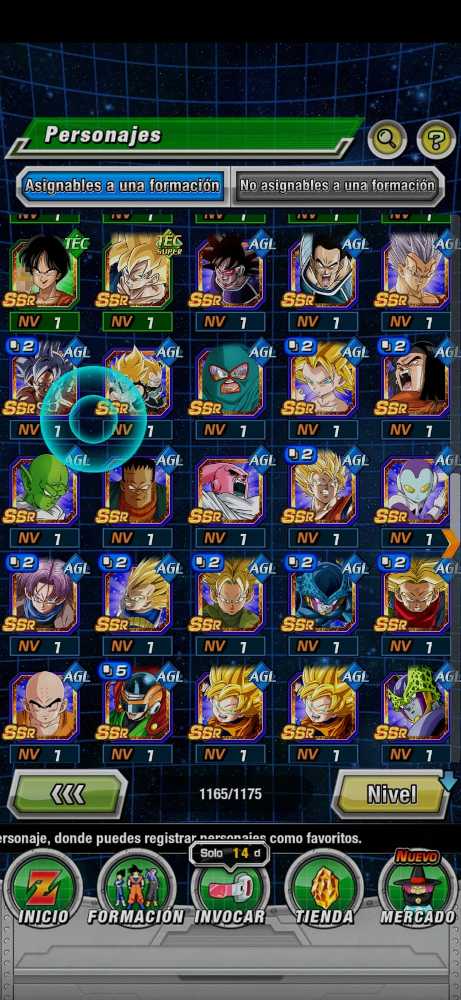Viewport: 461px width, 1000px height.
Task: Open the magnifying glass search icon
Action: (387, 139)
